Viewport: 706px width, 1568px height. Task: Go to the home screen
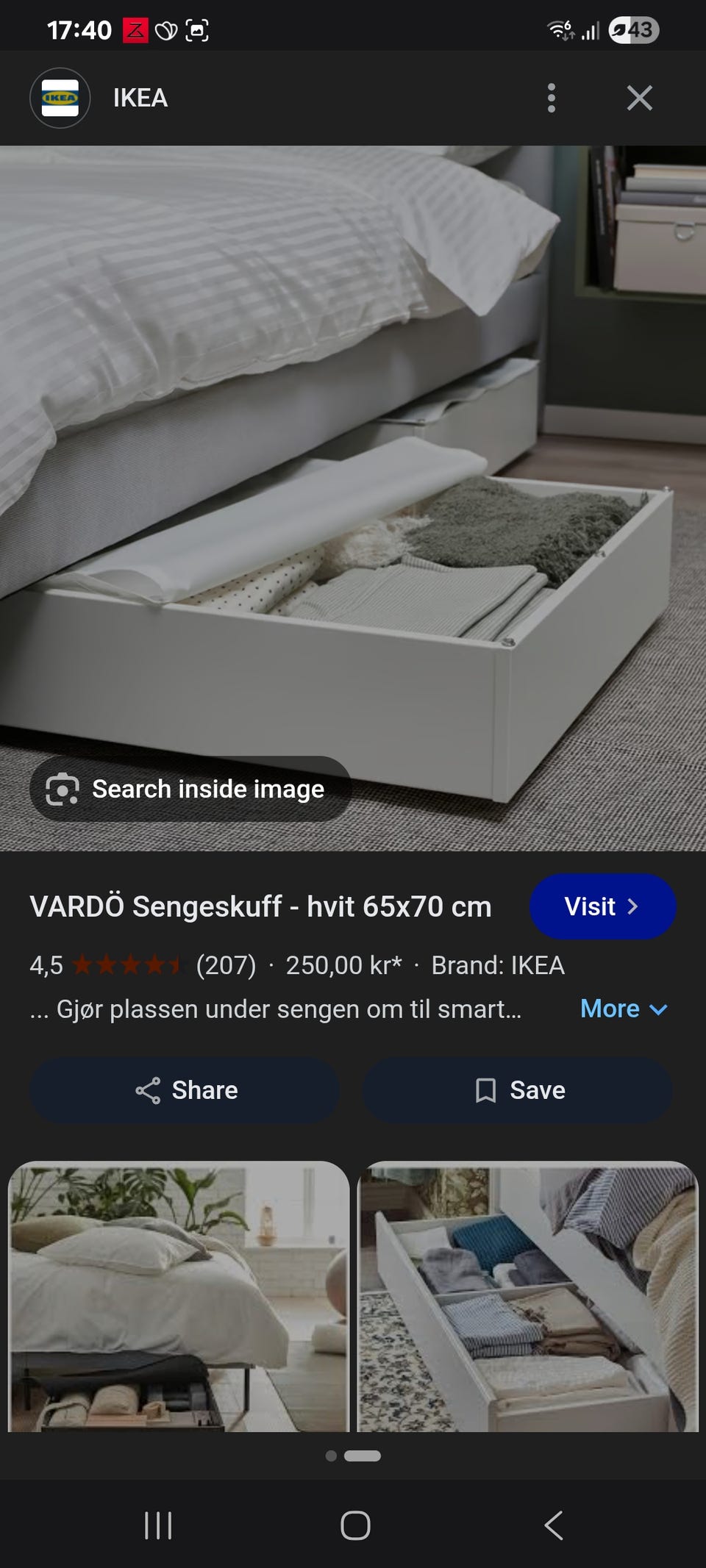355,1525
